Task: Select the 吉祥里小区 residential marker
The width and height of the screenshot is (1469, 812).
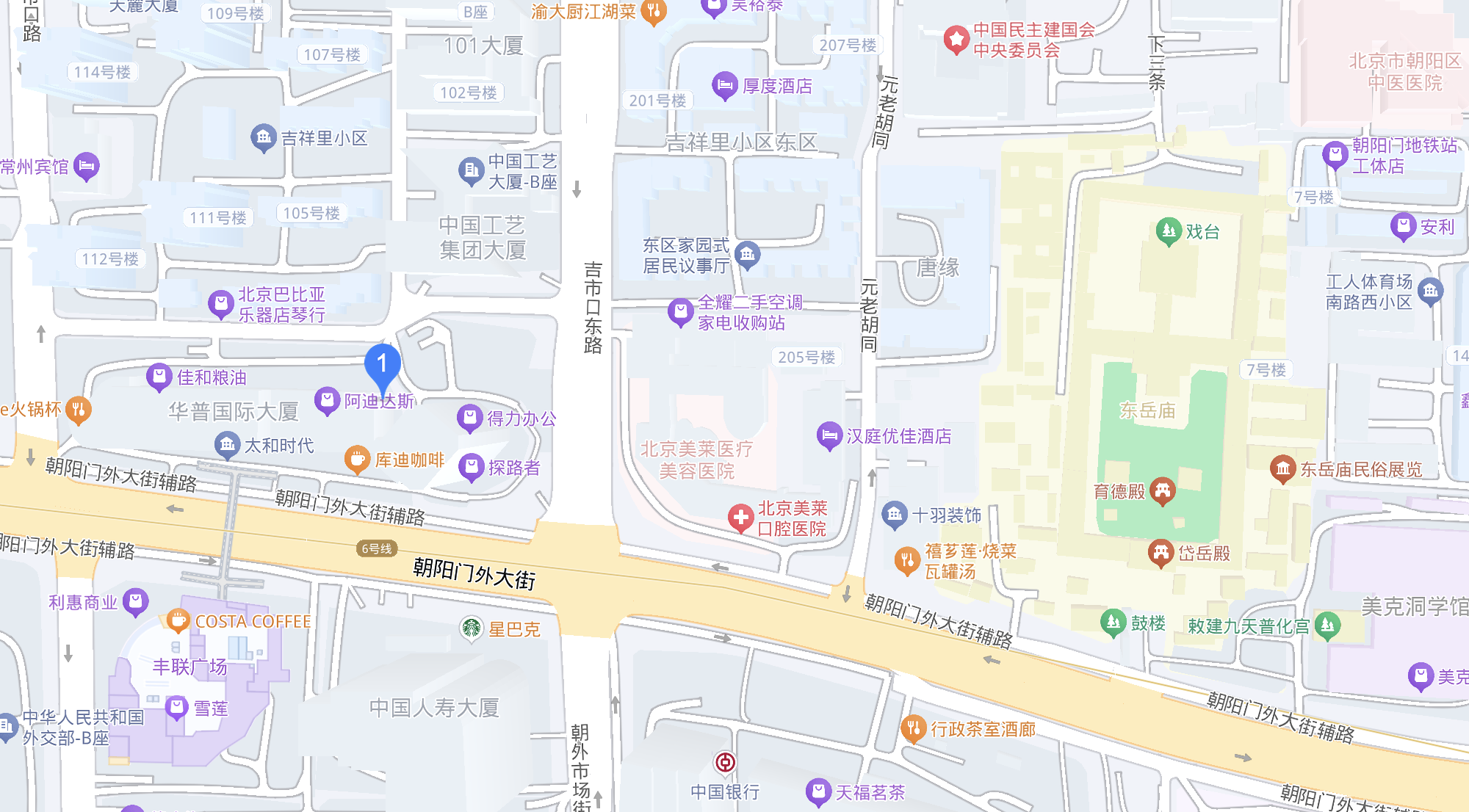Action: [263, 137]
